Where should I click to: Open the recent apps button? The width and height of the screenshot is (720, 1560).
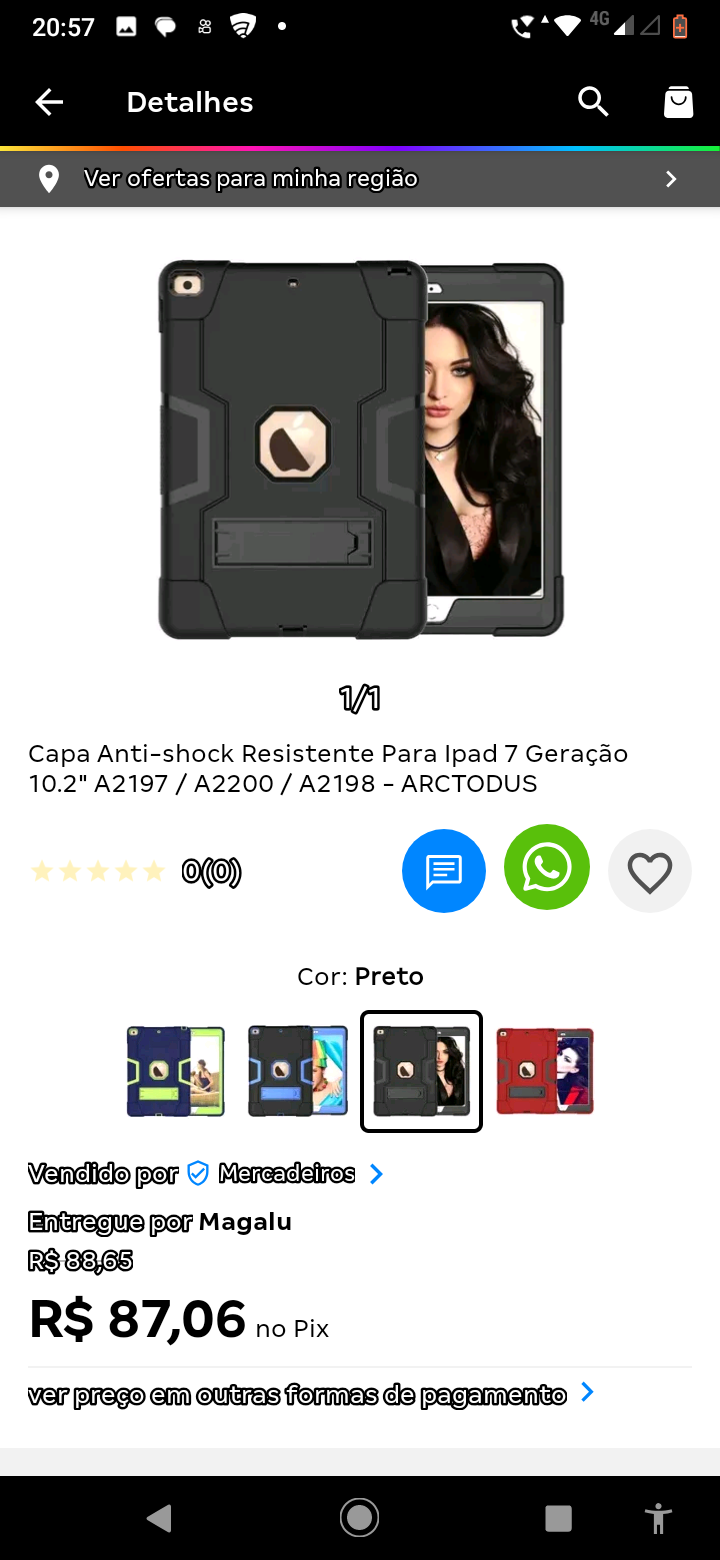pyautogui.click(x=558, y=1518)
